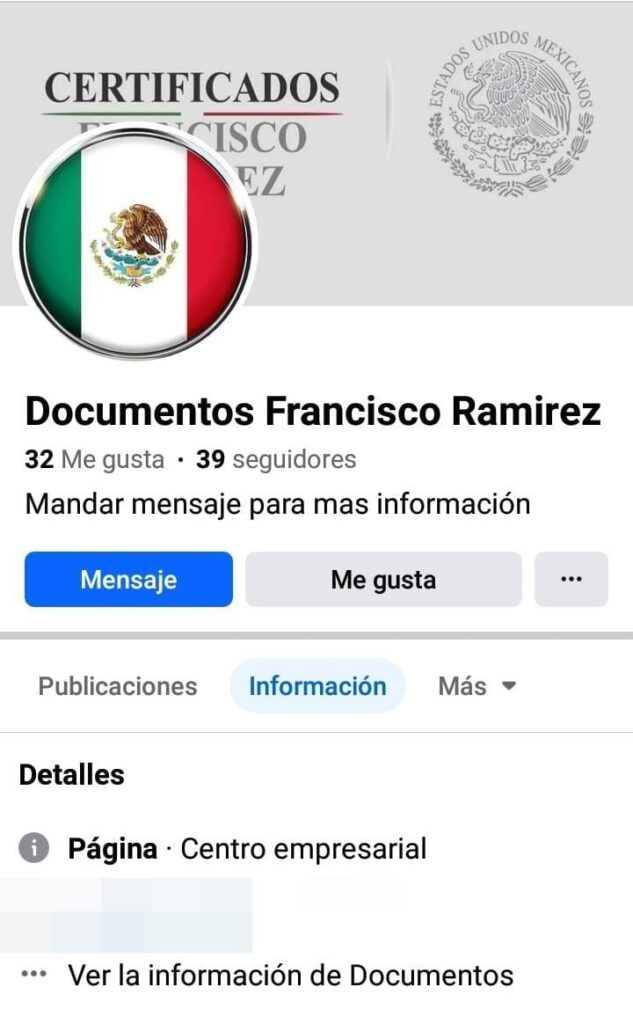Expand the Más dropdown
The height and width of the screenshot is (1024, 633).
(476, 686)
